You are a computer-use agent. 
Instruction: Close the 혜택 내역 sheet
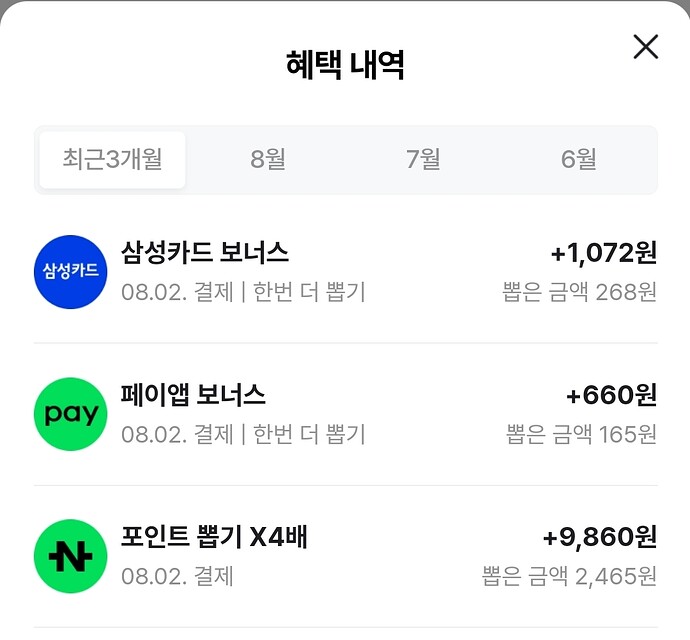[646, 47]
